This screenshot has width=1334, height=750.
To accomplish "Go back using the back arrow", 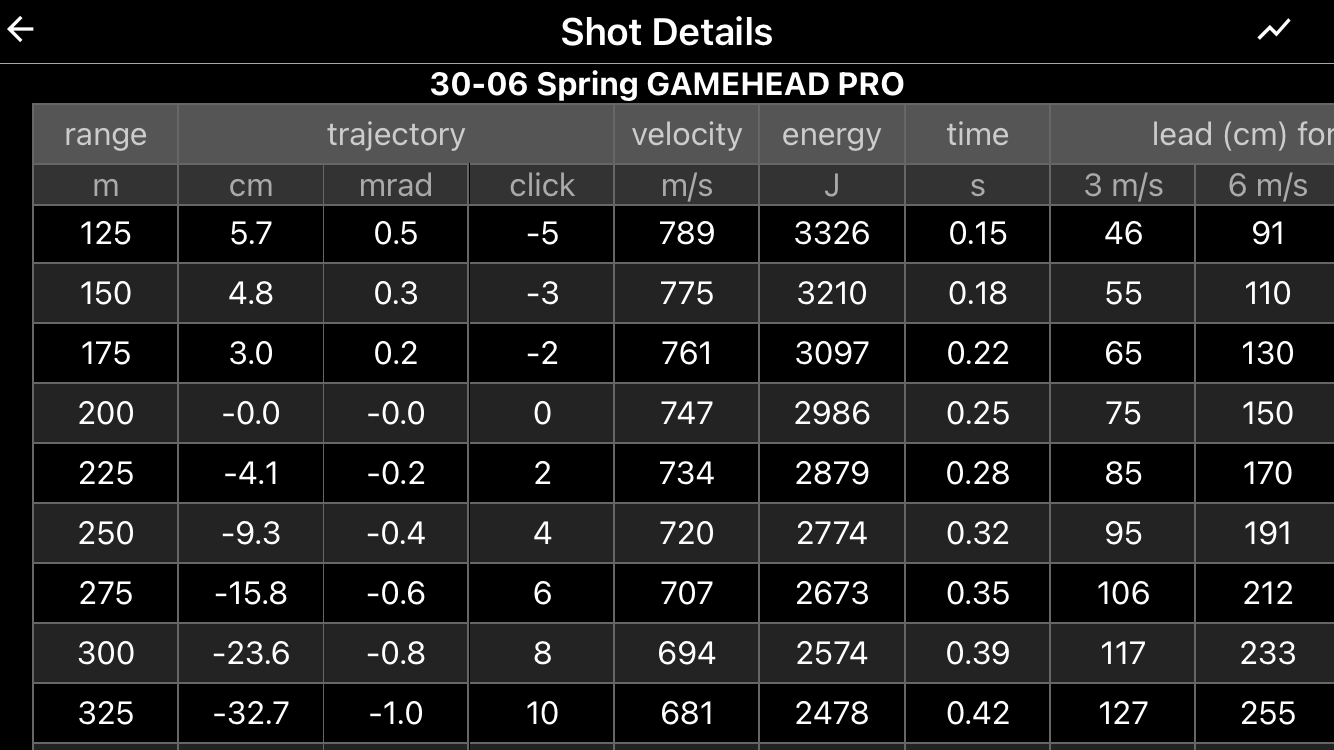I will pyautogui.click(x=21, y=30).
